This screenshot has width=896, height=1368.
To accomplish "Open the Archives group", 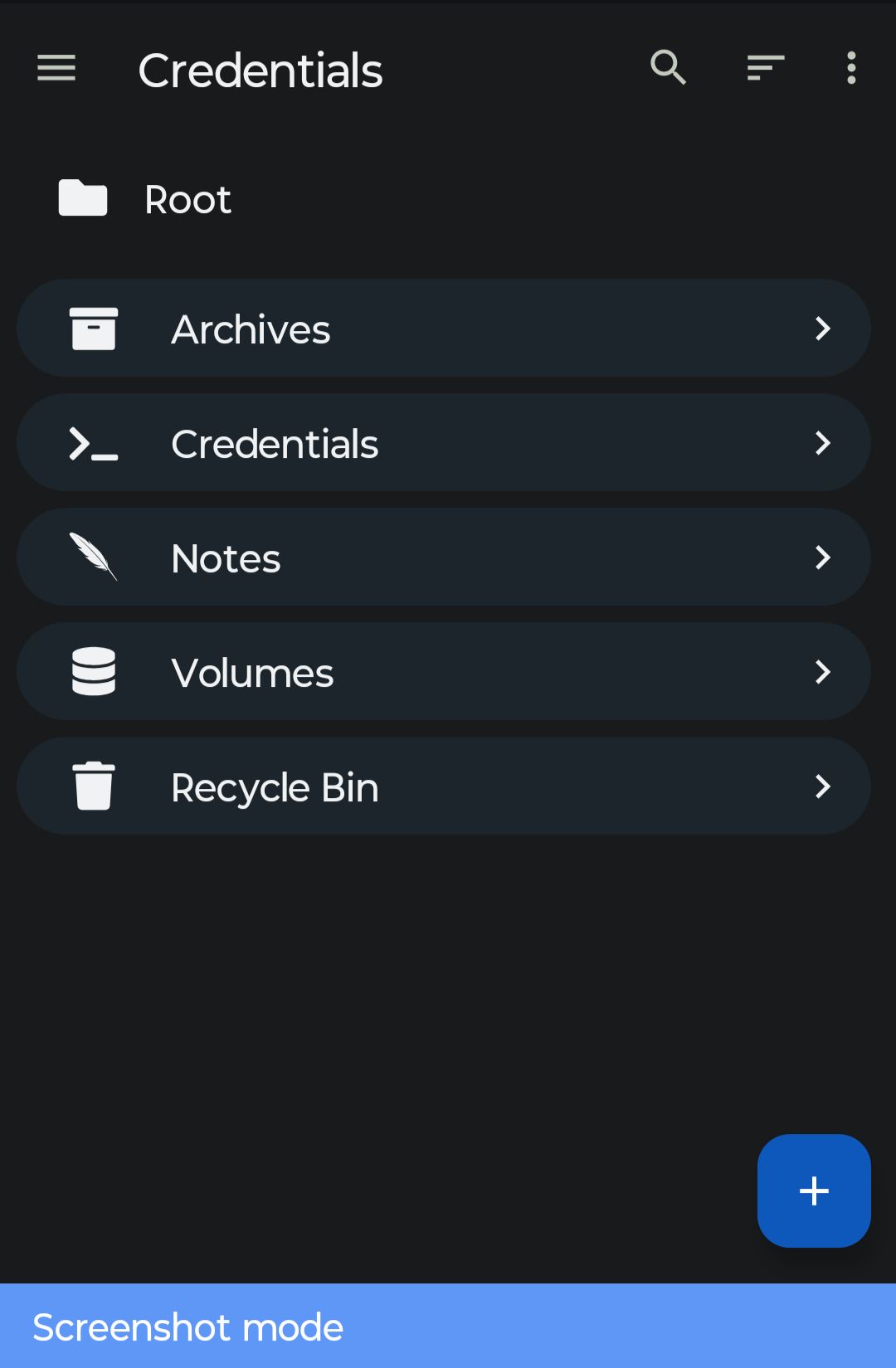I will point(443,329).
